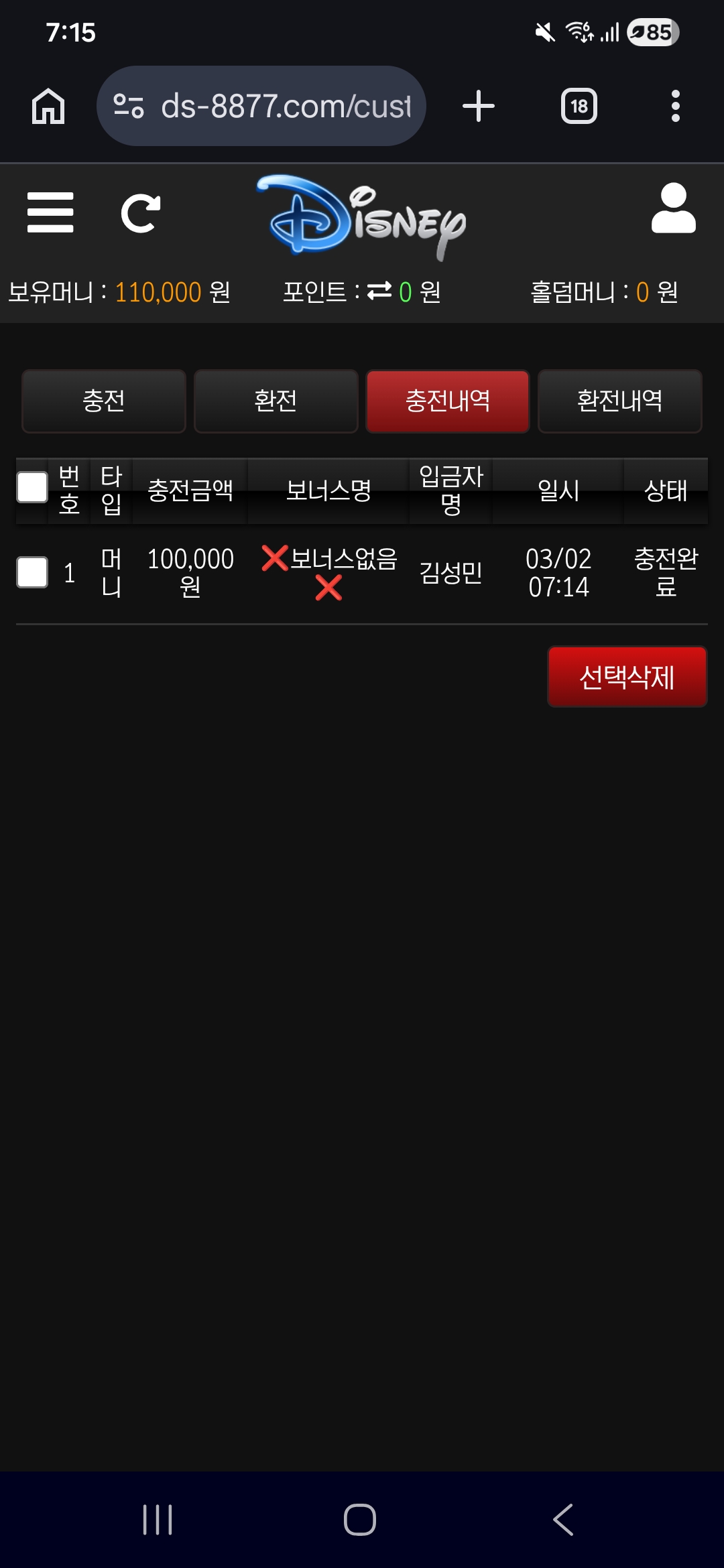The image size is (724, 1568).
Task: Open the browser overflow menu
Action: (675, 106)
